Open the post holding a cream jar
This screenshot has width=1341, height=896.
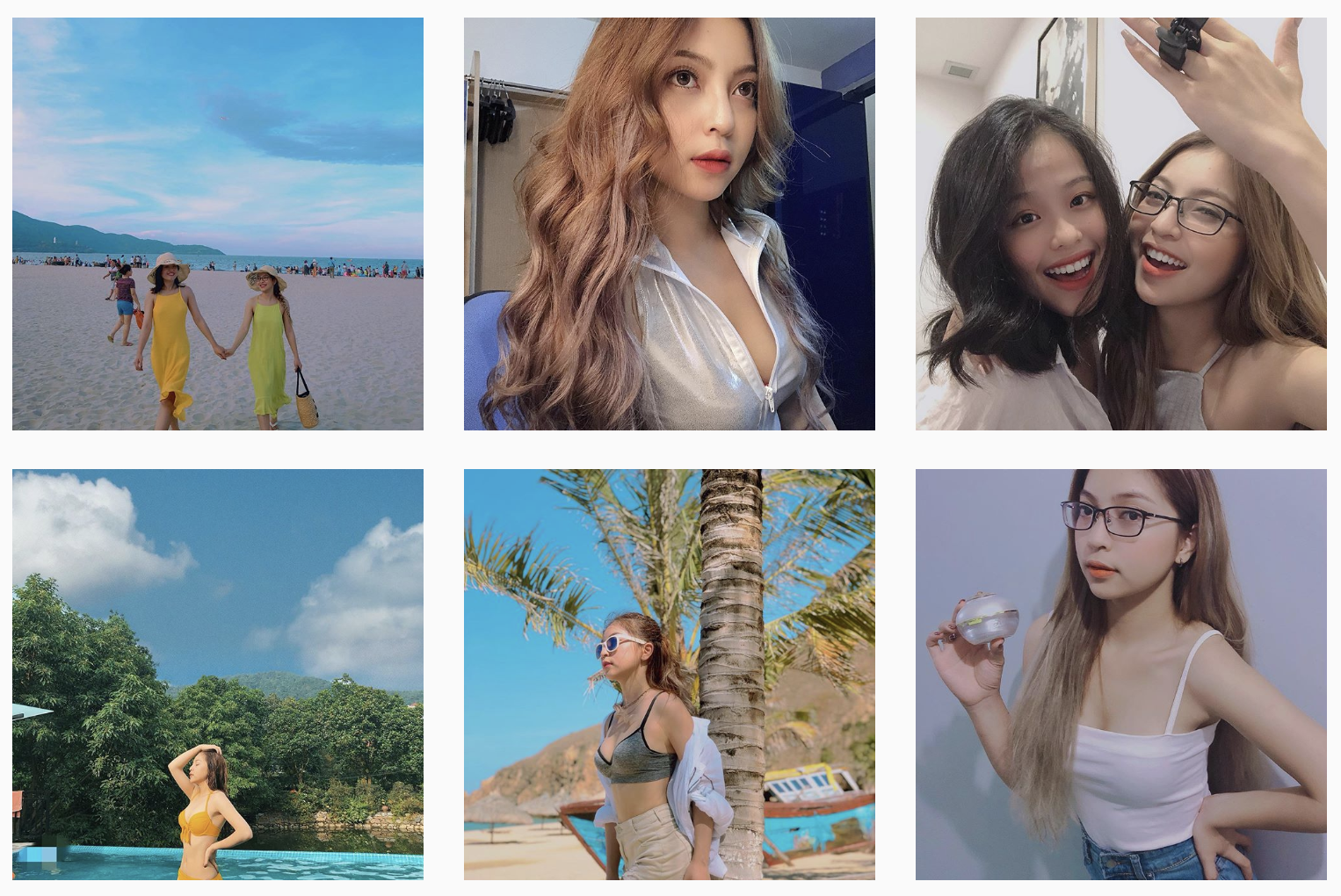pos(1120,675)
